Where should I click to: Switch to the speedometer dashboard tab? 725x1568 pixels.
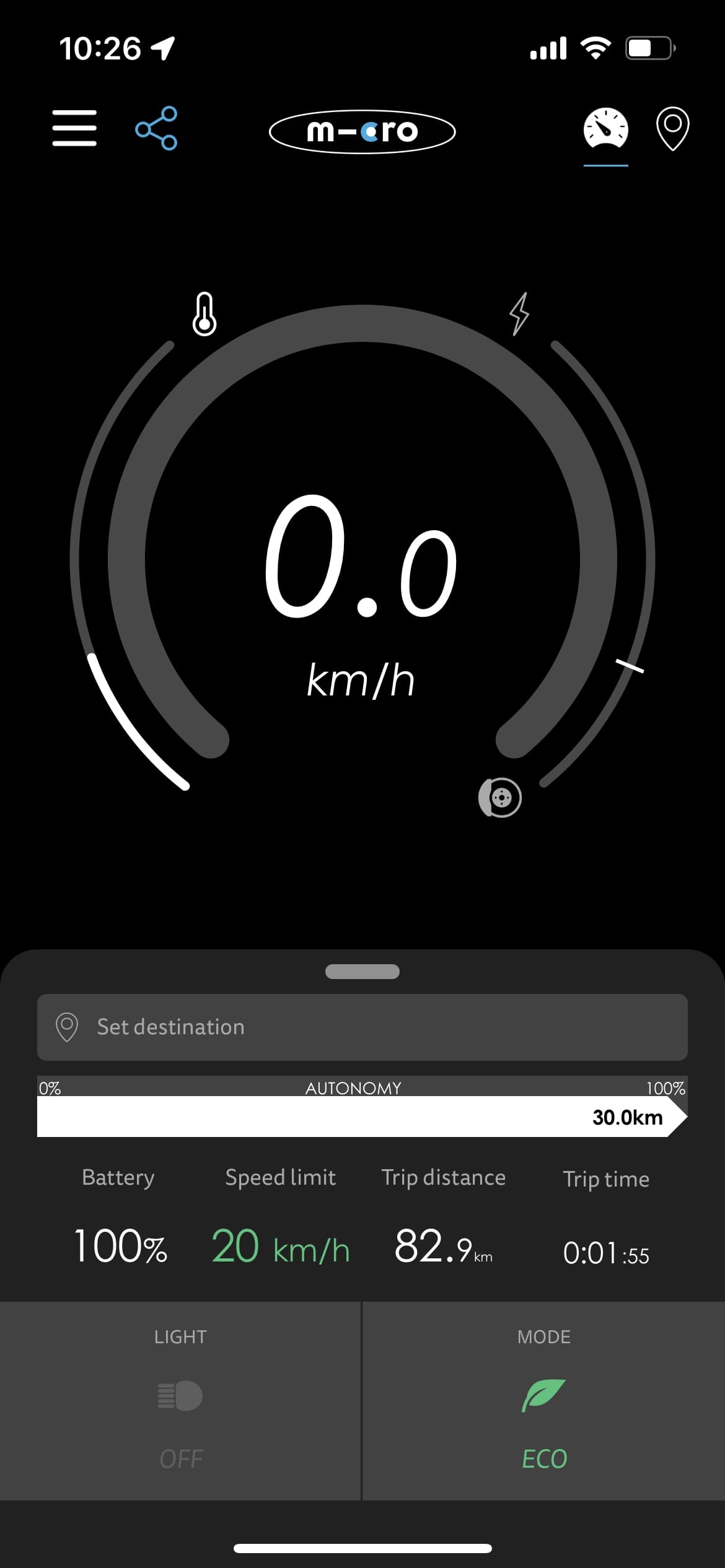coord(605,128)
